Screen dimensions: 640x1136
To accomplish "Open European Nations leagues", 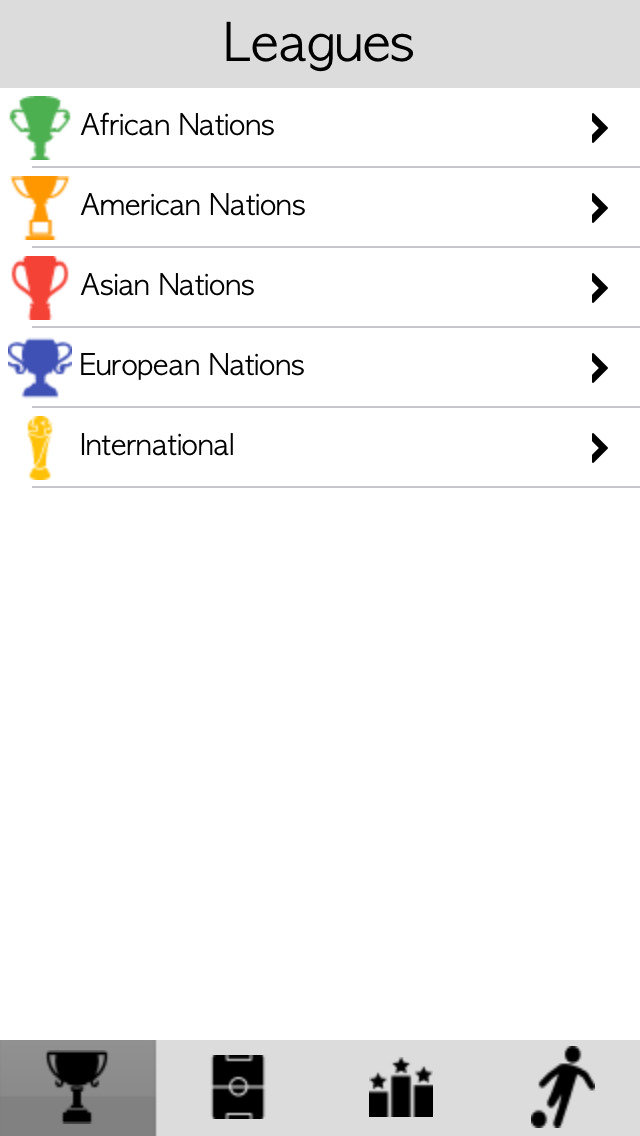I will (x=320, y=367).
